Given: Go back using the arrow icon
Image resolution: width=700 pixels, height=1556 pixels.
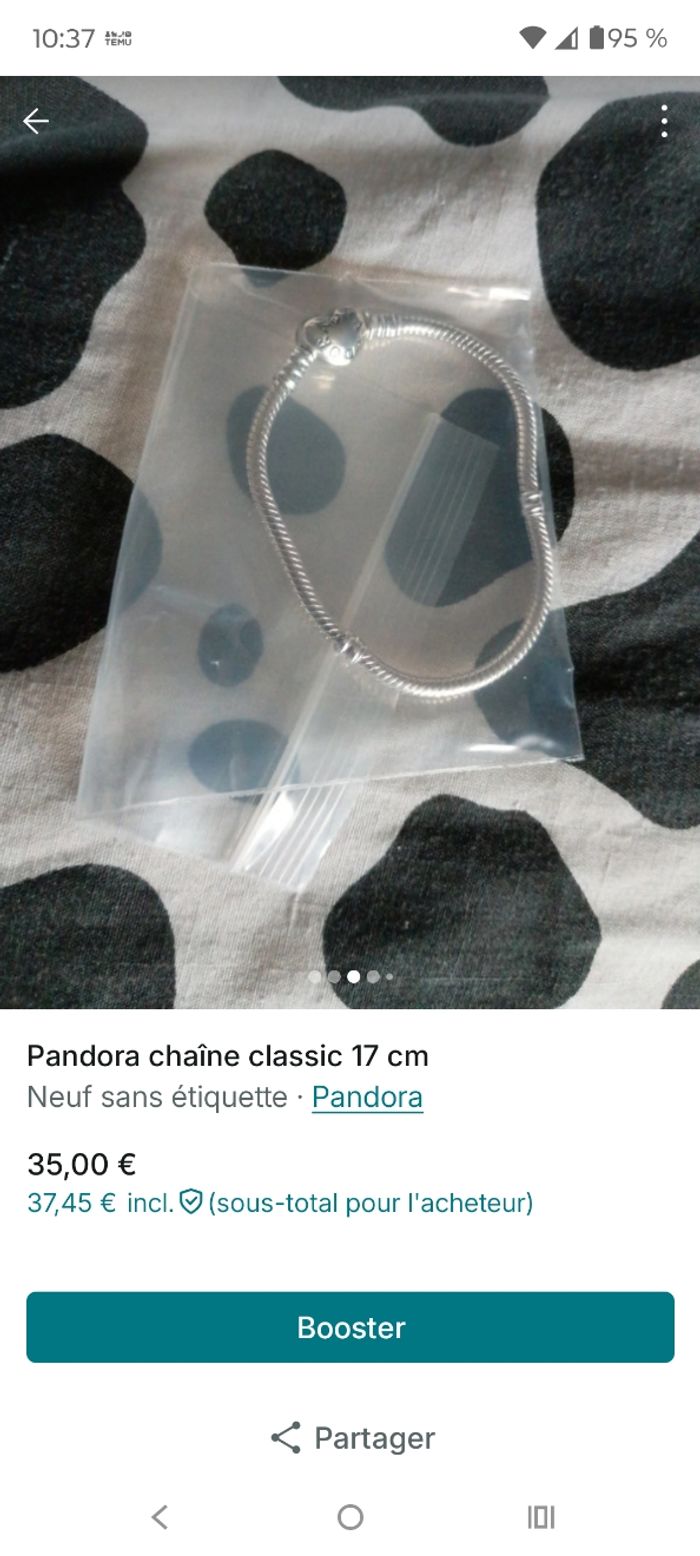Looking at the screenshot, I should (x=36, y=122).
